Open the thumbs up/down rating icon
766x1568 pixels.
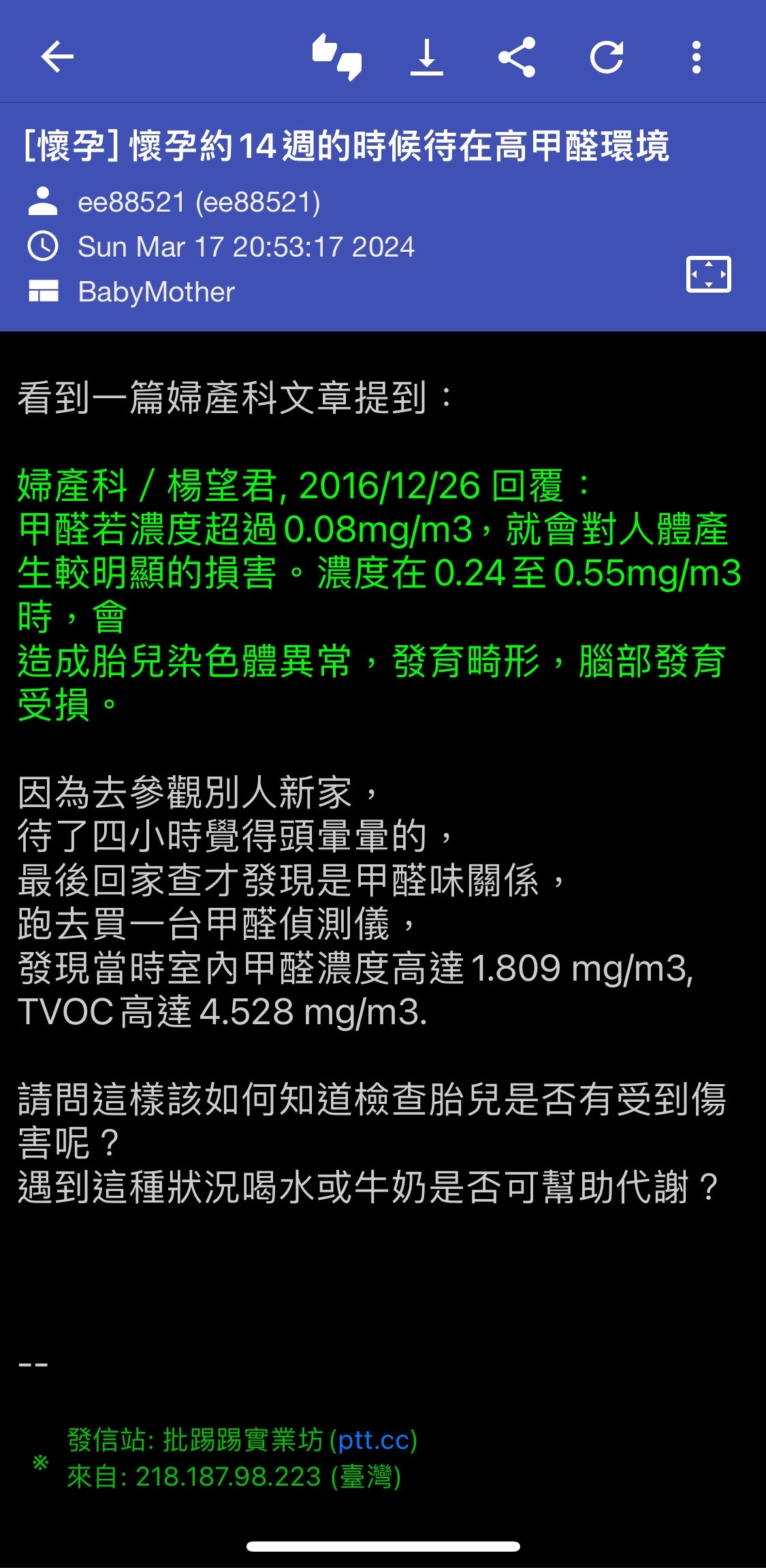(x=337, y=57)
